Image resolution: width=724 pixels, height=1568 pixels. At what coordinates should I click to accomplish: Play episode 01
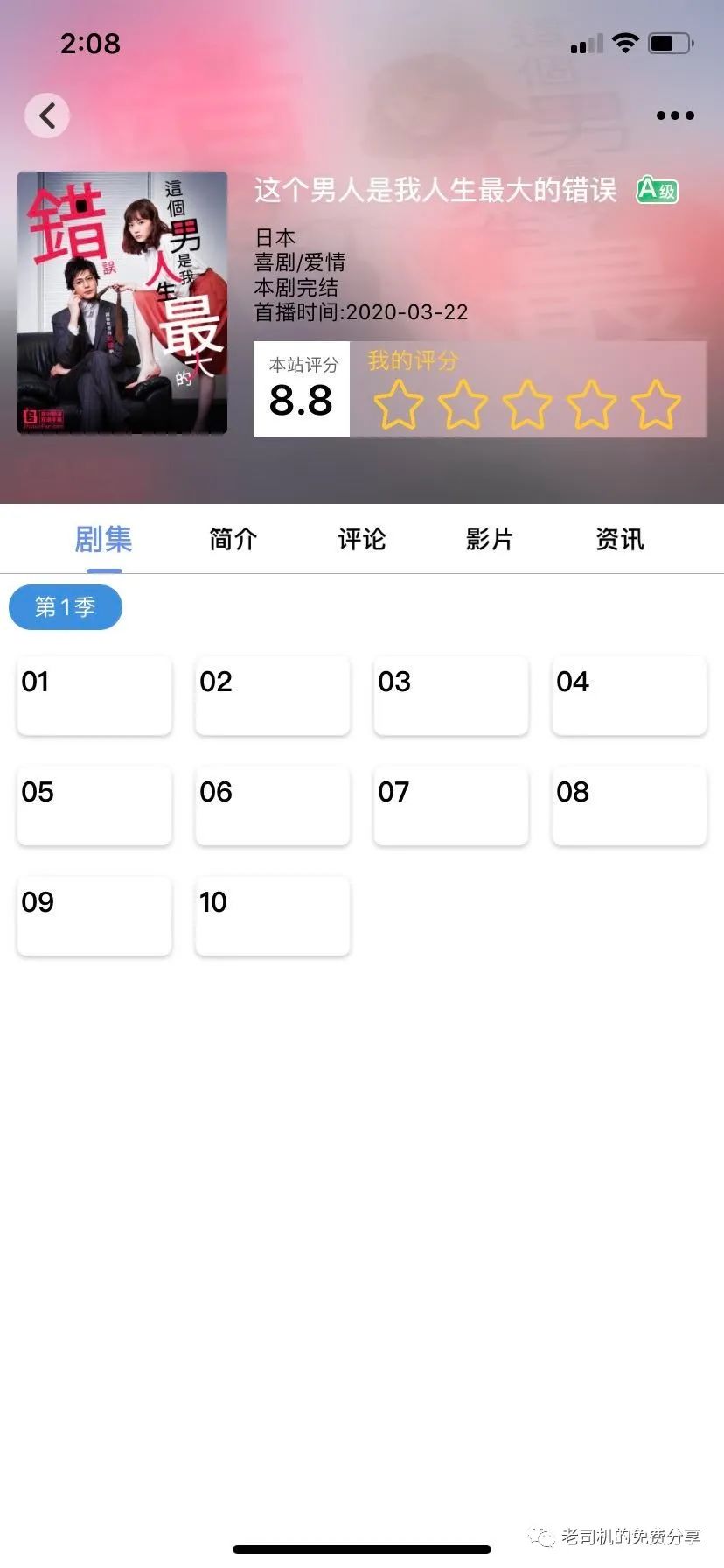tap(94, 696)
